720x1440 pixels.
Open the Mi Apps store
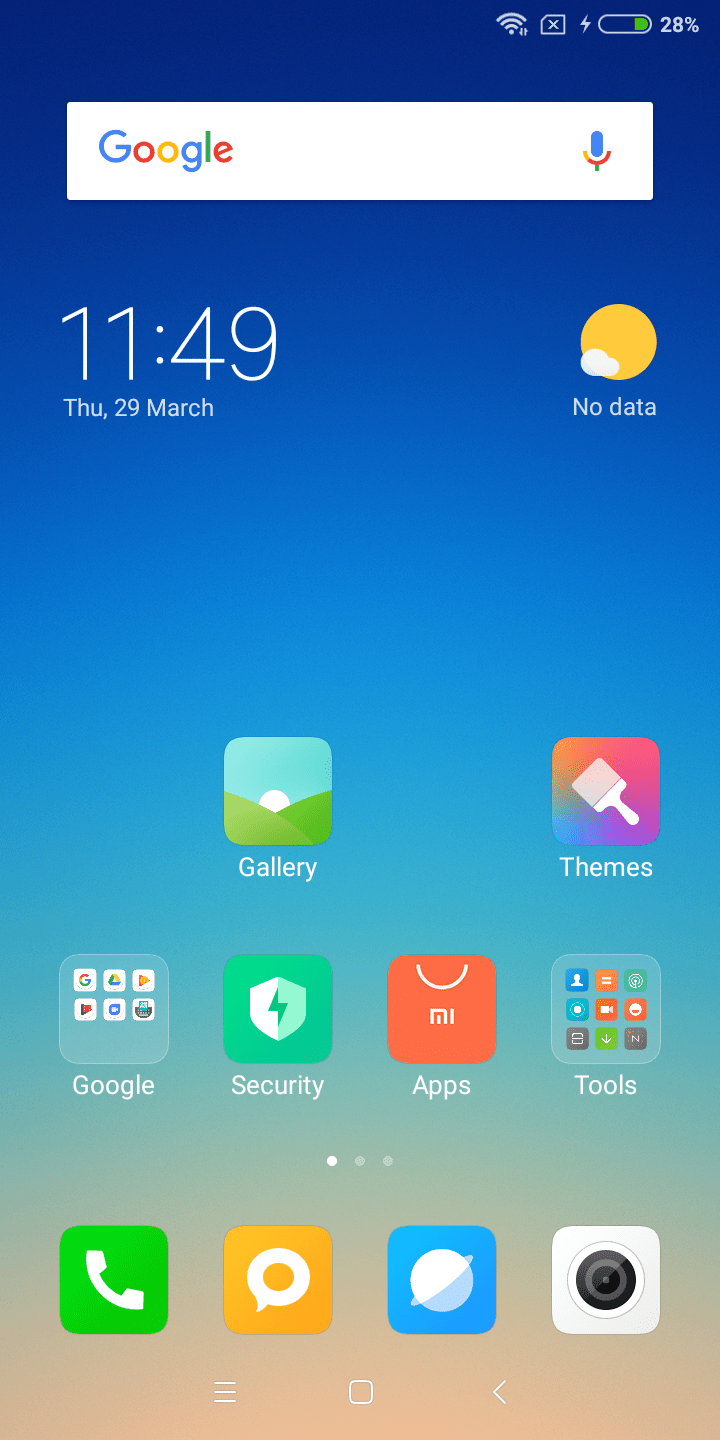click(442, 1009)
